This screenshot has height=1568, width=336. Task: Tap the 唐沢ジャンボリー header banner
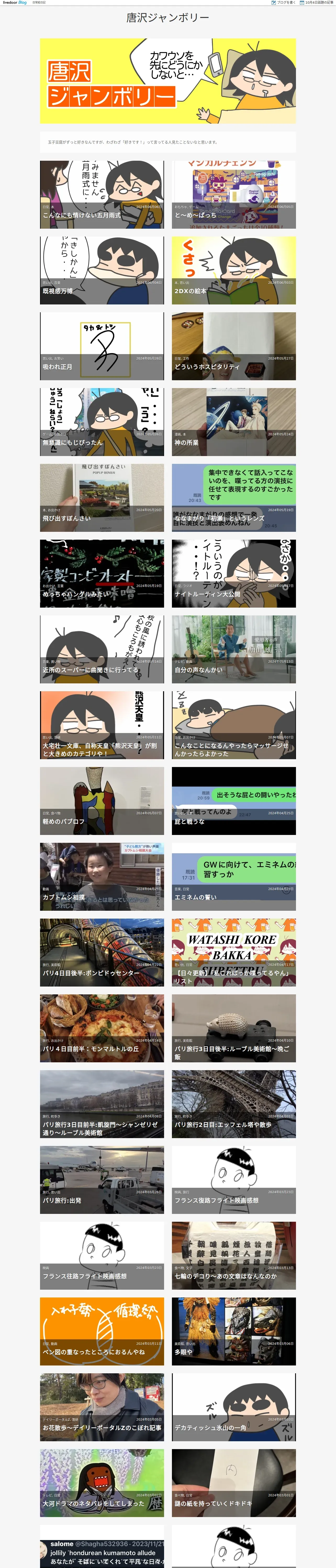click(x=168, y=81)
